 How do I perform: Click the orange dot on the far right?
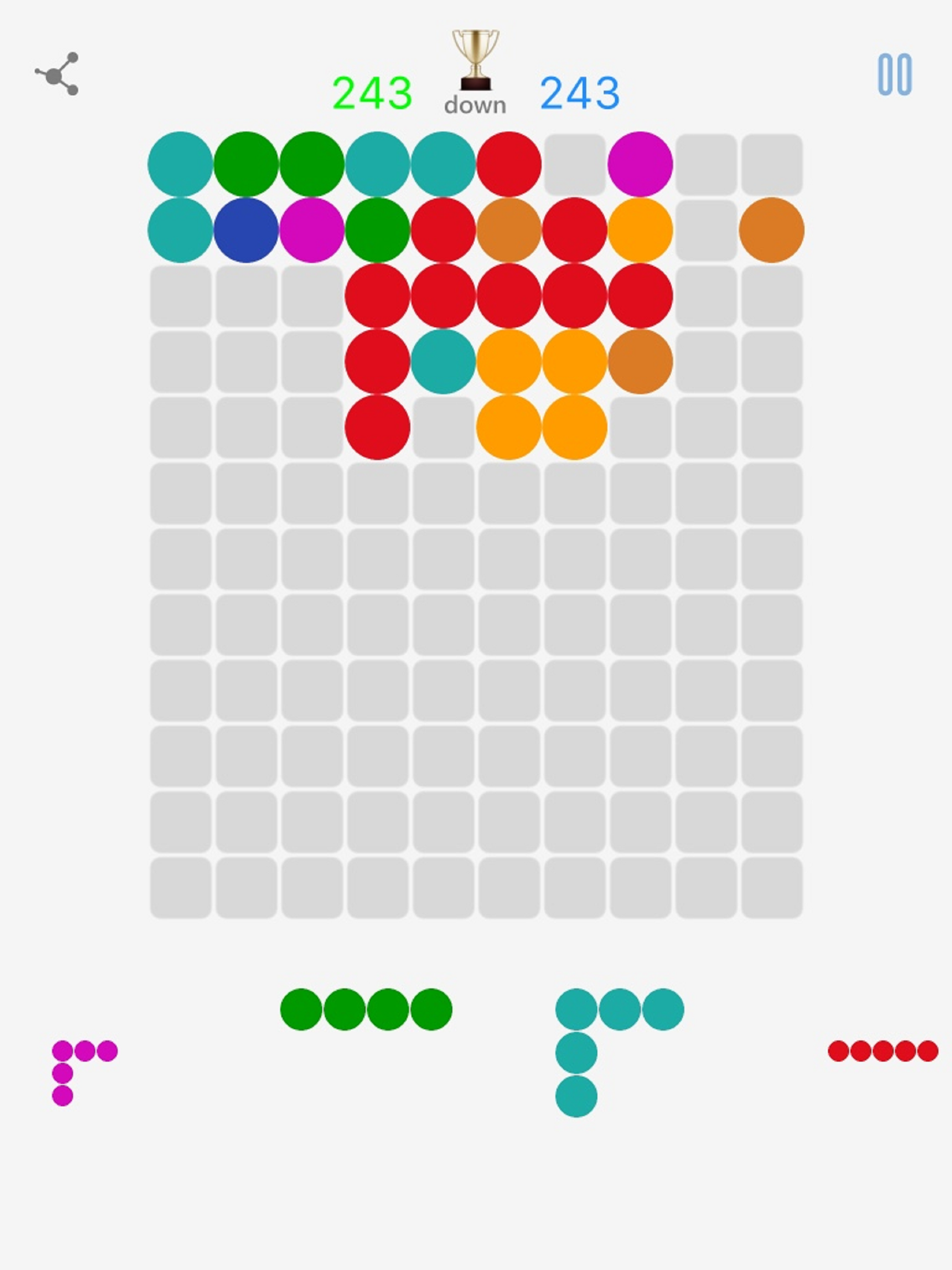tap(771, 229)
